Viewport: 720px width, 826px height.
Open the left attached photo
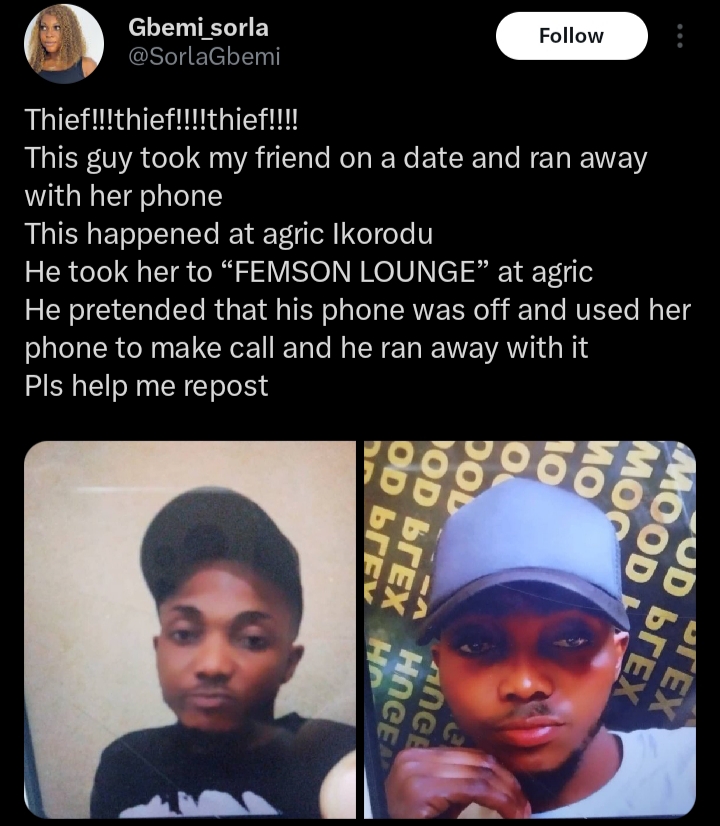pos(190,629)
